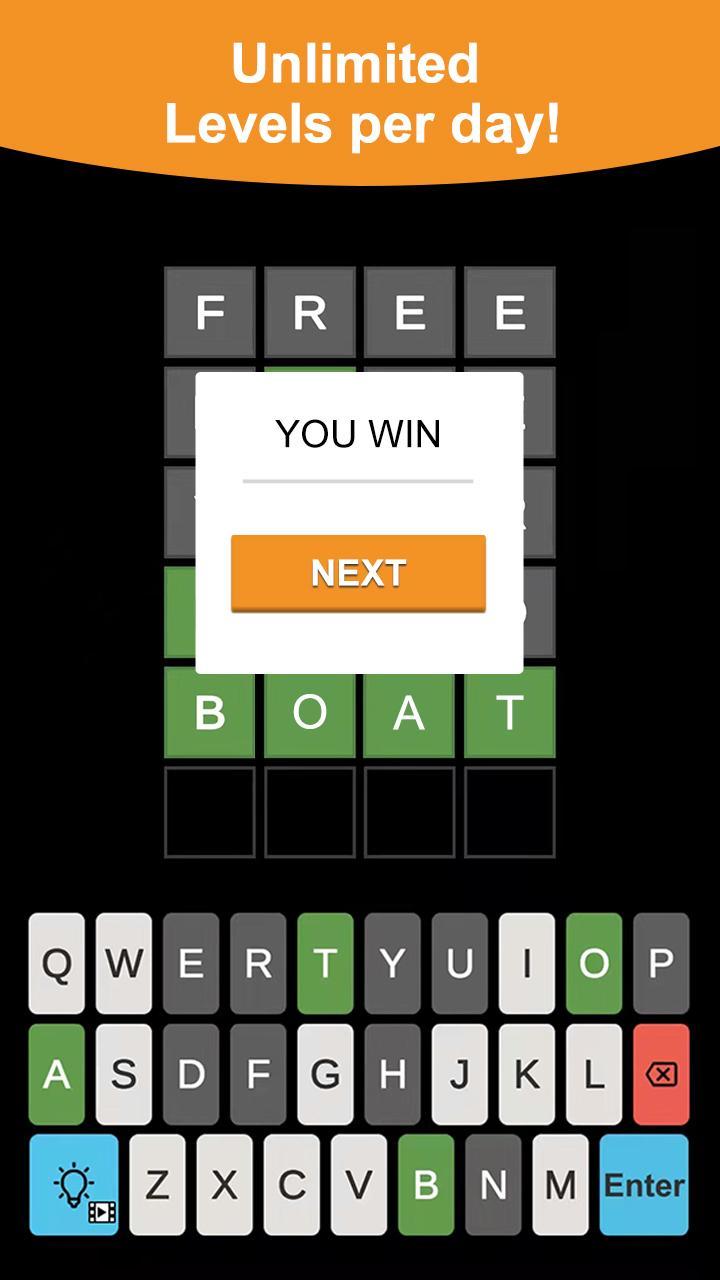The width and height of the screenshot is (720, 1280).
Task: Tap the G key on the keyboard
Action: pyautogui.click(x=325, y=1074)
